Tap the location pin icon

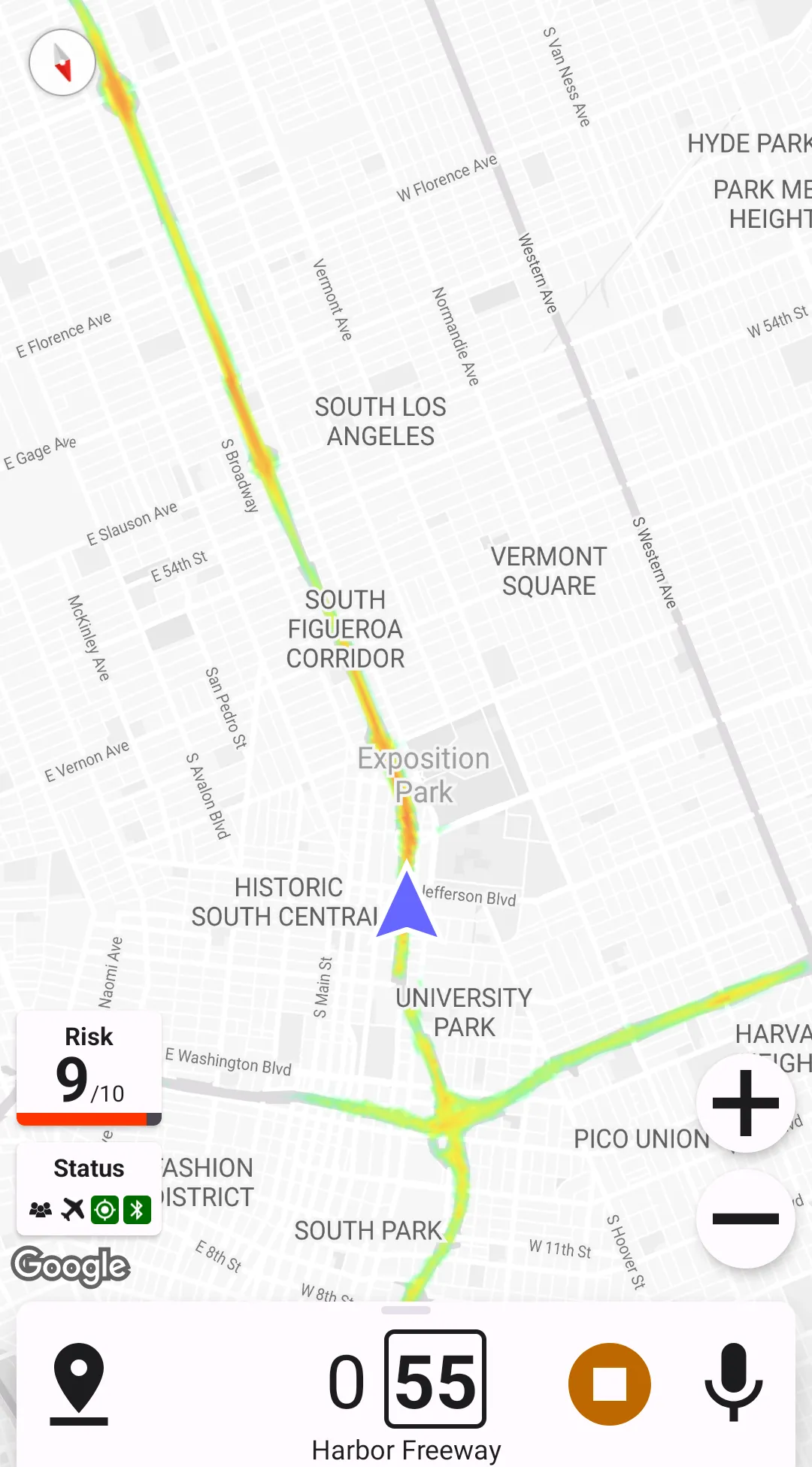pos(79,1384)
